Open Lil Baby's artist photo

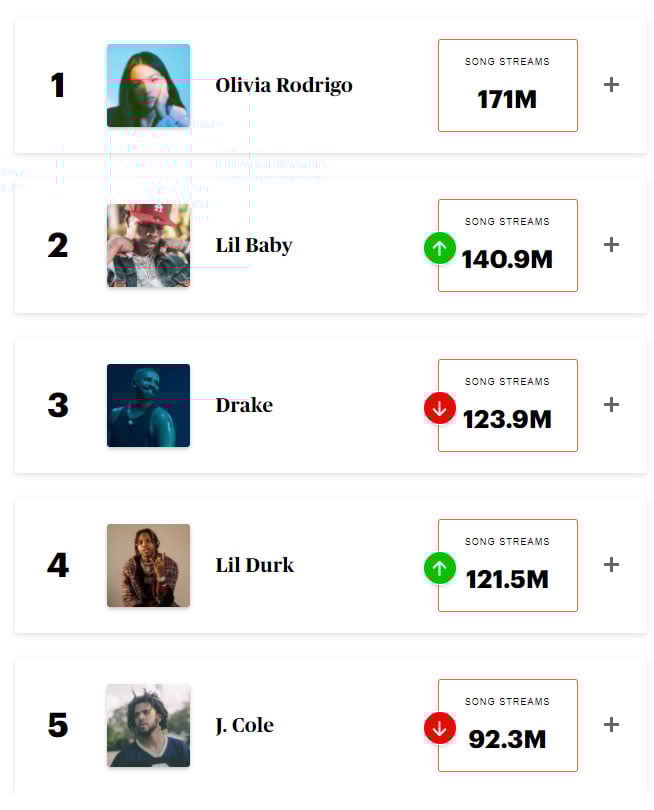pyautogui.click(x=148, y=245)
